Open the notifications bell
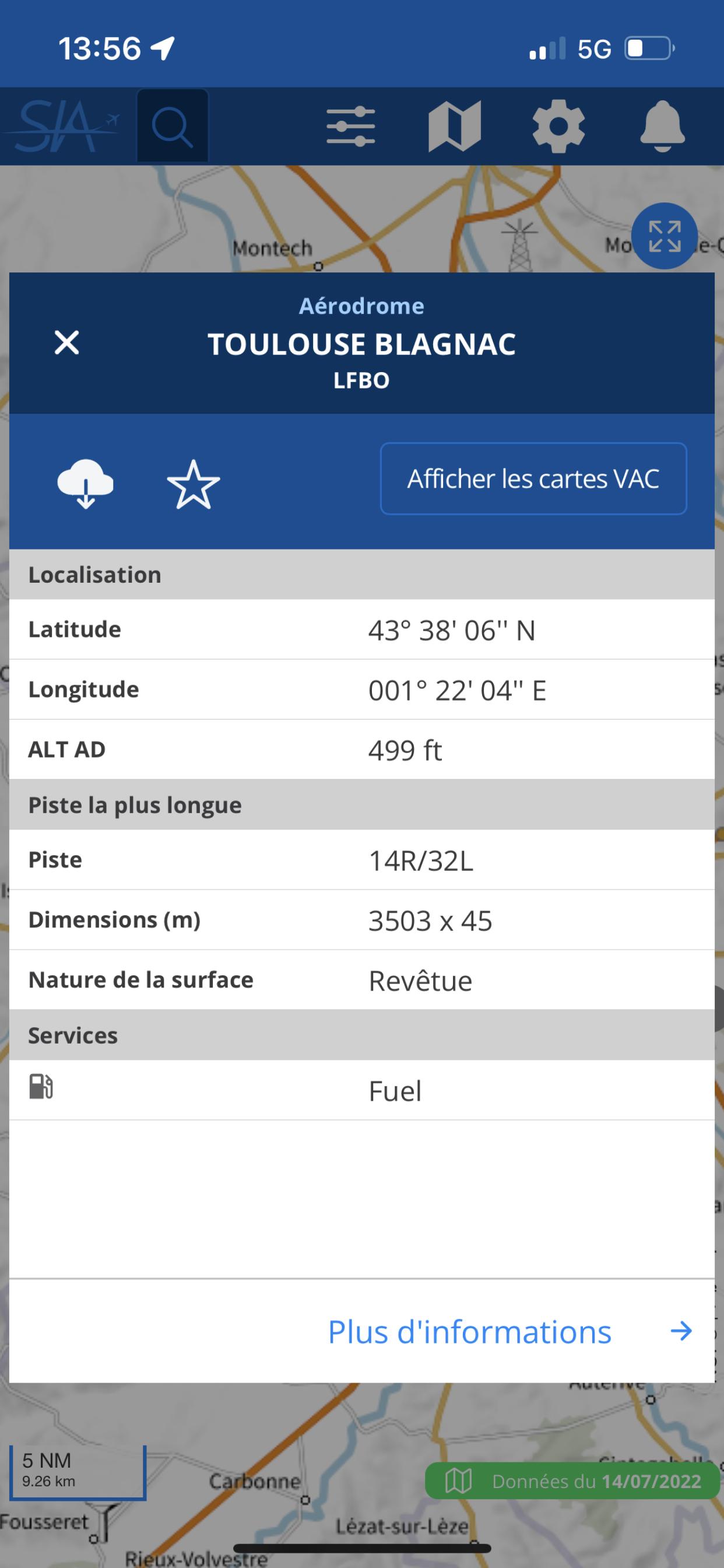724x1568 pixels. [663, 126]
